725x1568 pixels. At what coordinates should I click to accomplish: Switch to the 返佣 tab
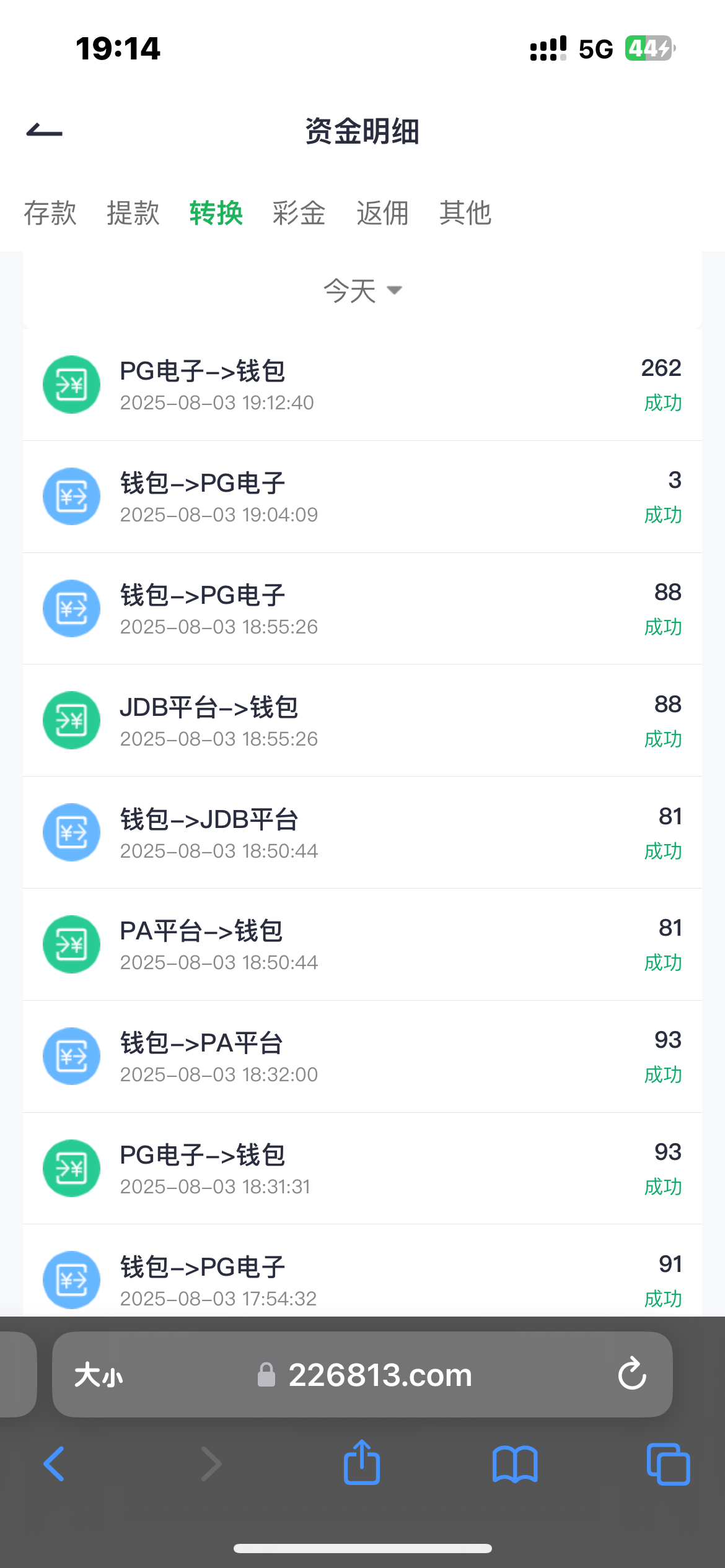coord(382,213)
